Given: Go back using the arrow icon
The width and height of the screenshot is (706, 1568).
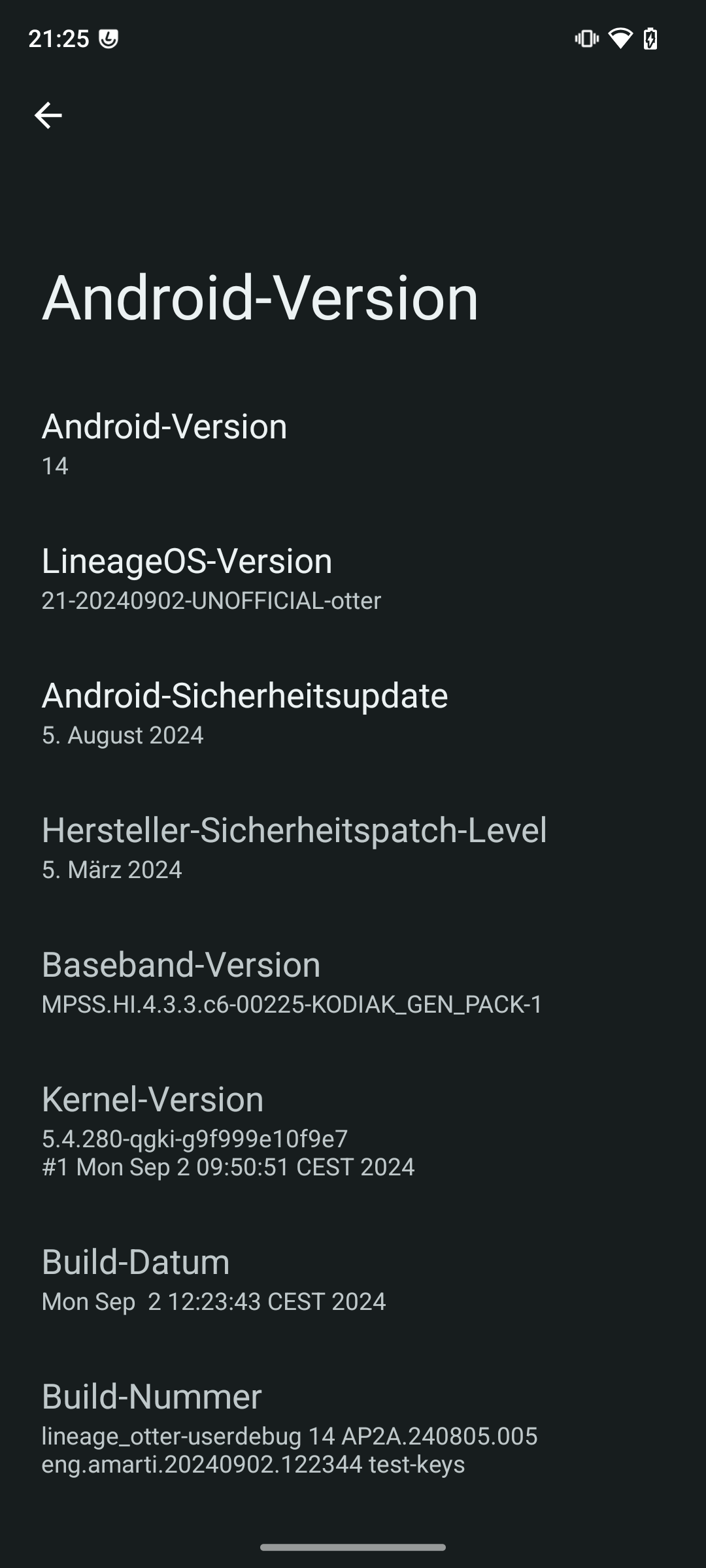Looking at the screenshot, I should 48,116.
